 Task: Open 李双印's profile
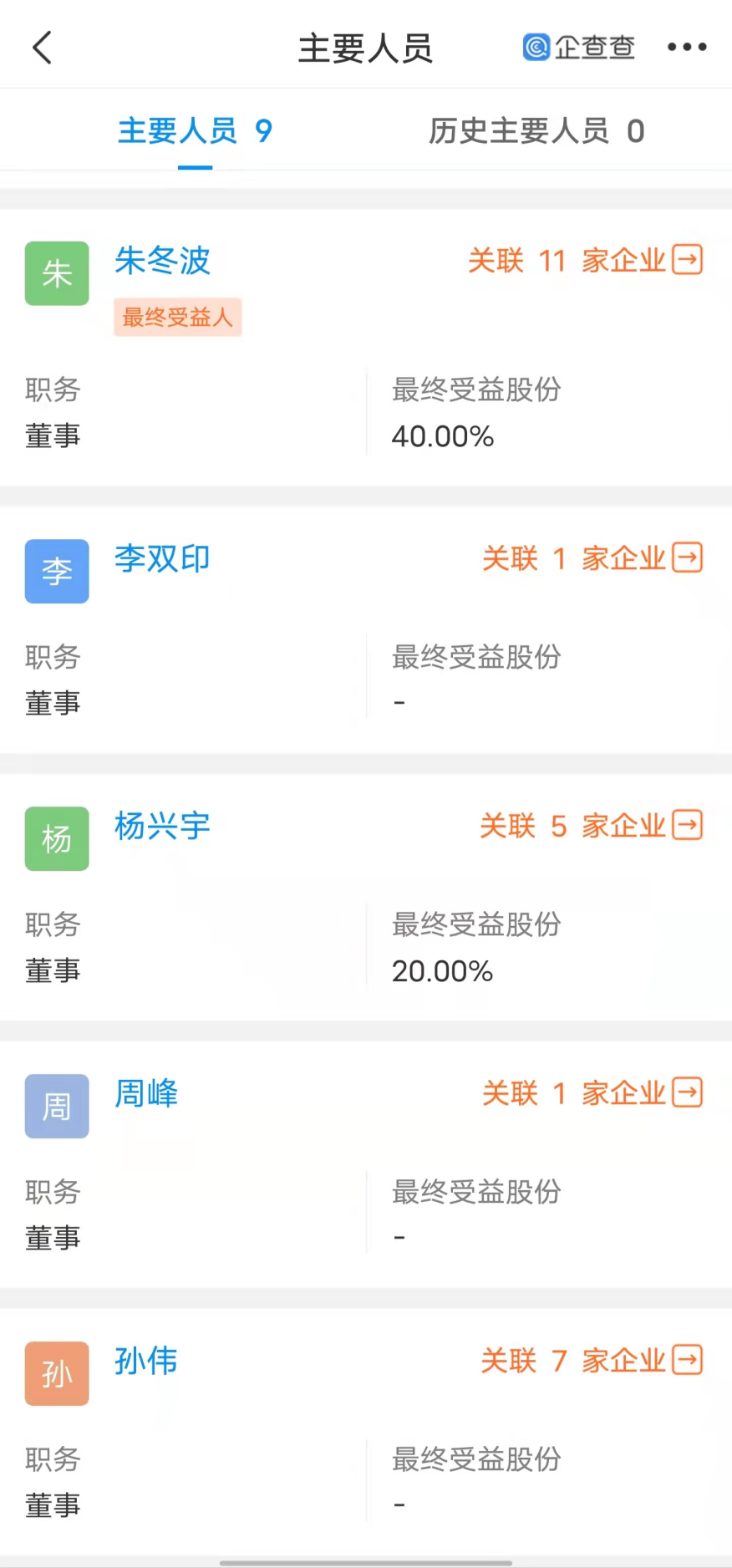(162, 558)
